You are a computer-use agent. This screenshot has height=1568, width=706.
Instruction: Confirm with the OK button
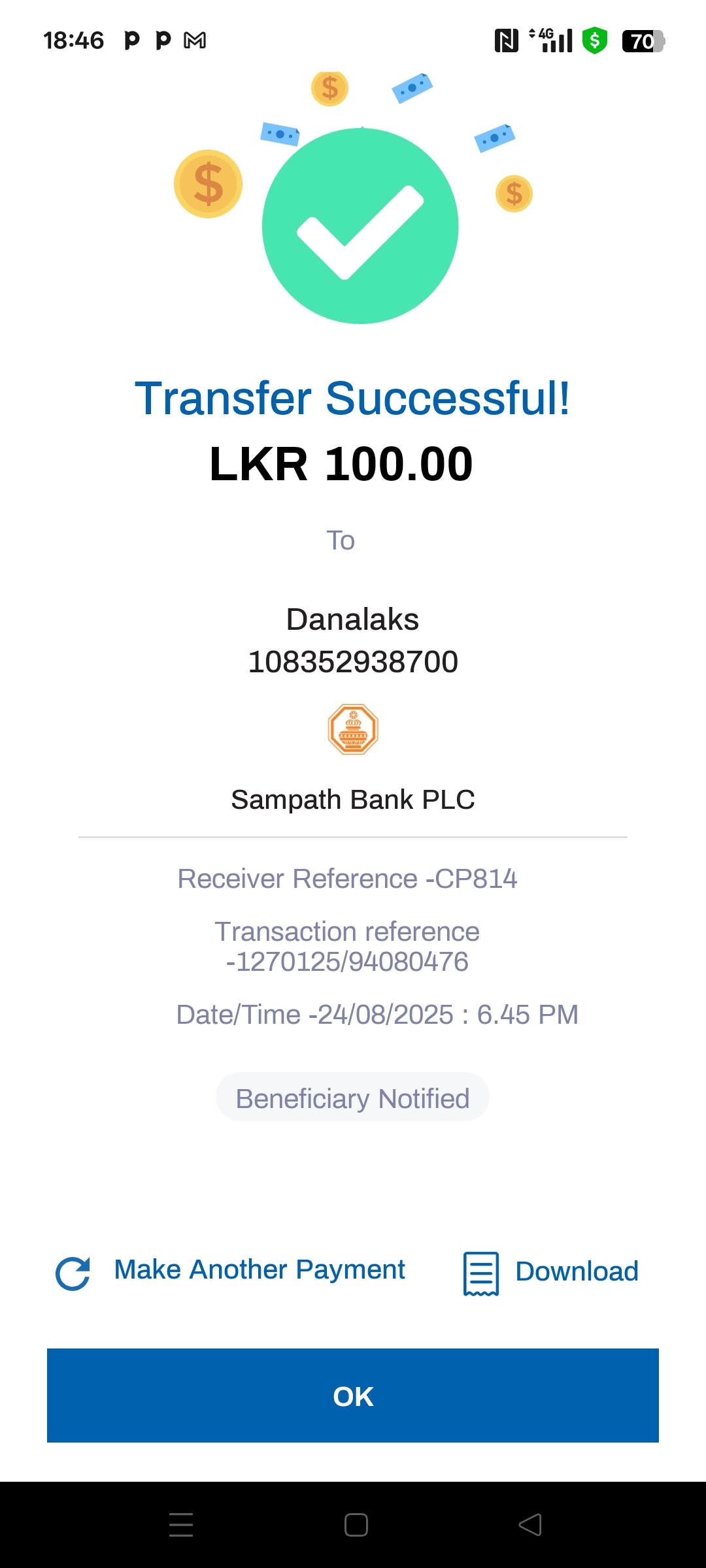click(353, 1396)
